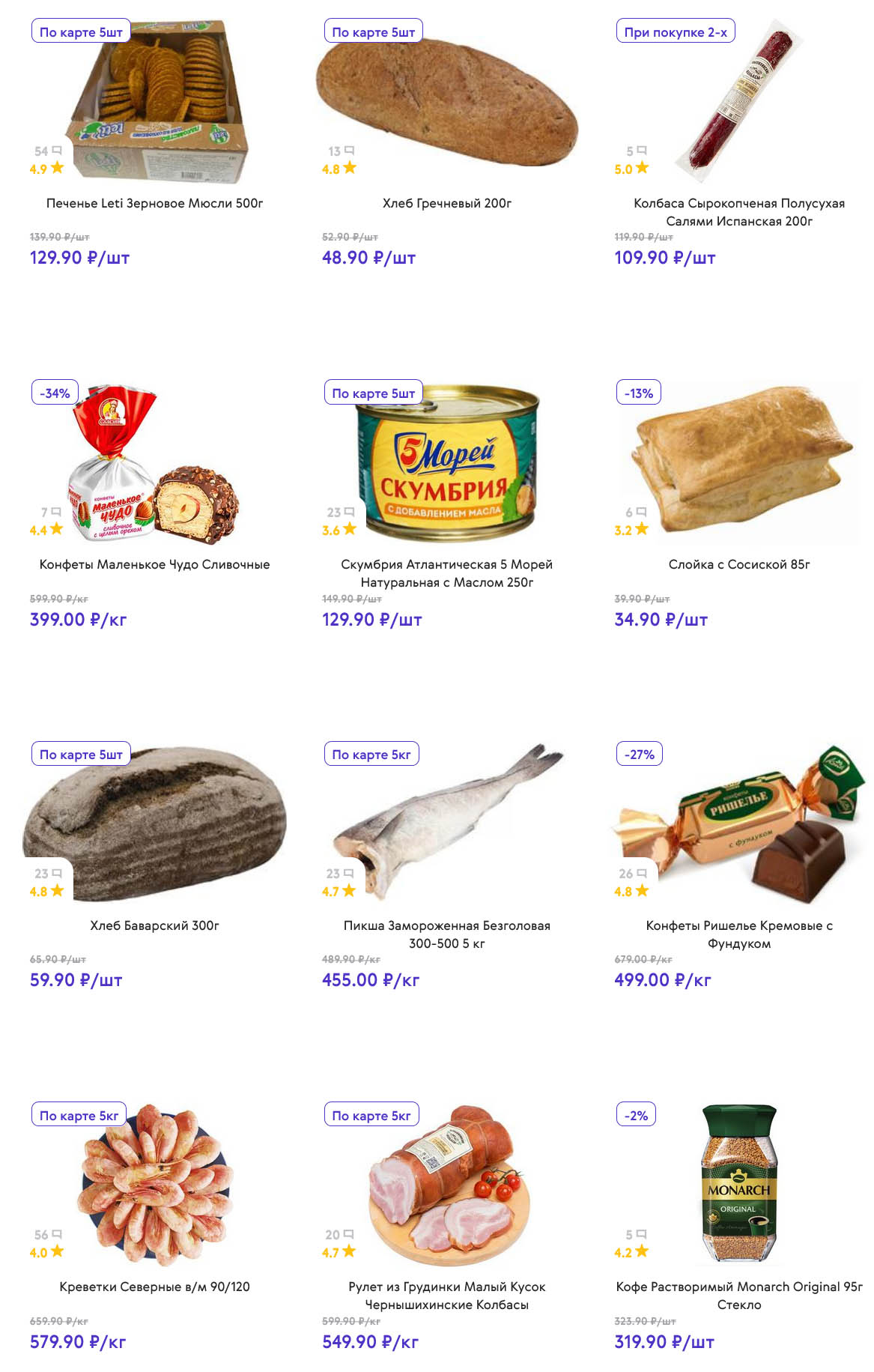Open Рулет из Грудинки Малый Кусок
The width and height of the screenshot is (874, 1372).
point(446,1296)
